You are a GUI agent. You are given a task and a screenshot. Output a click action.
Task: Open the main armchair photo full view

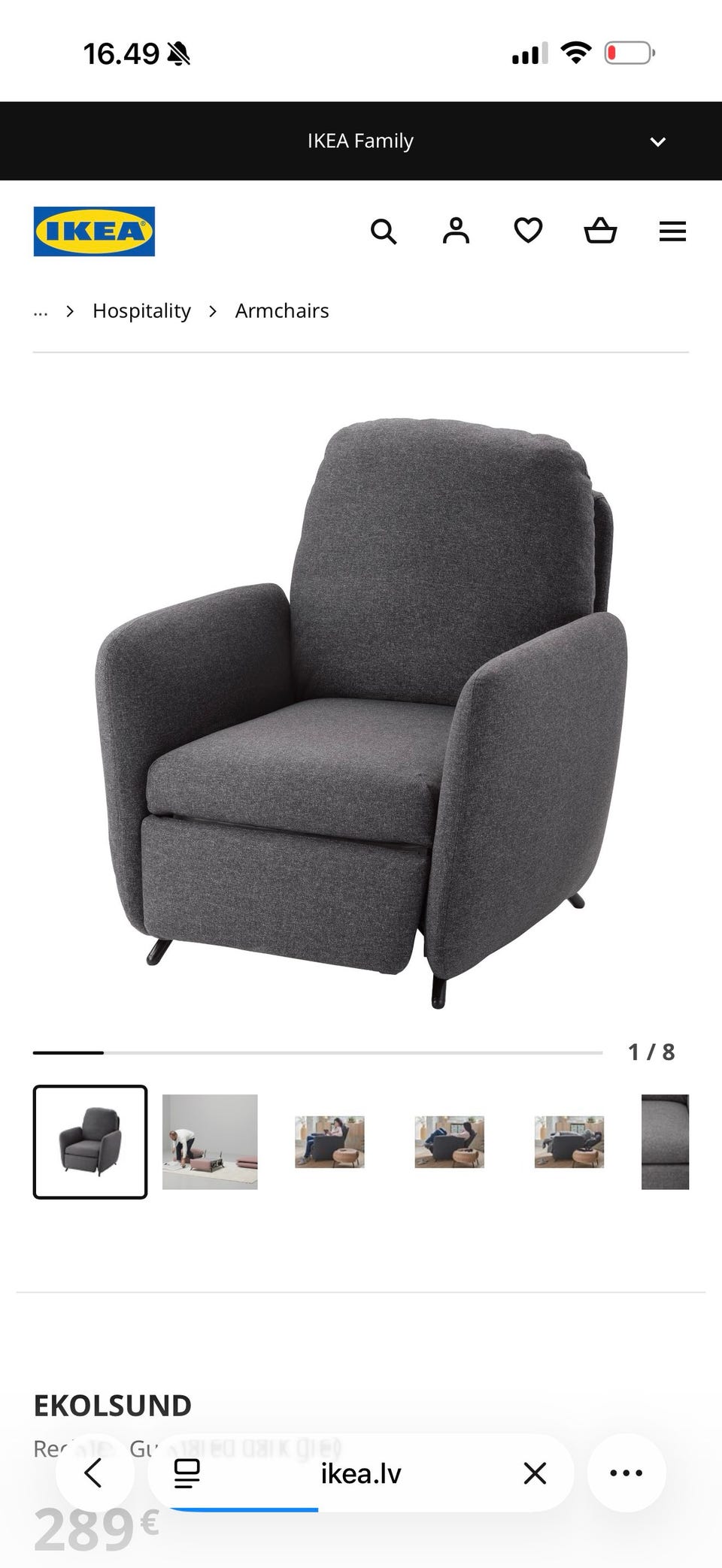point(361,714)
